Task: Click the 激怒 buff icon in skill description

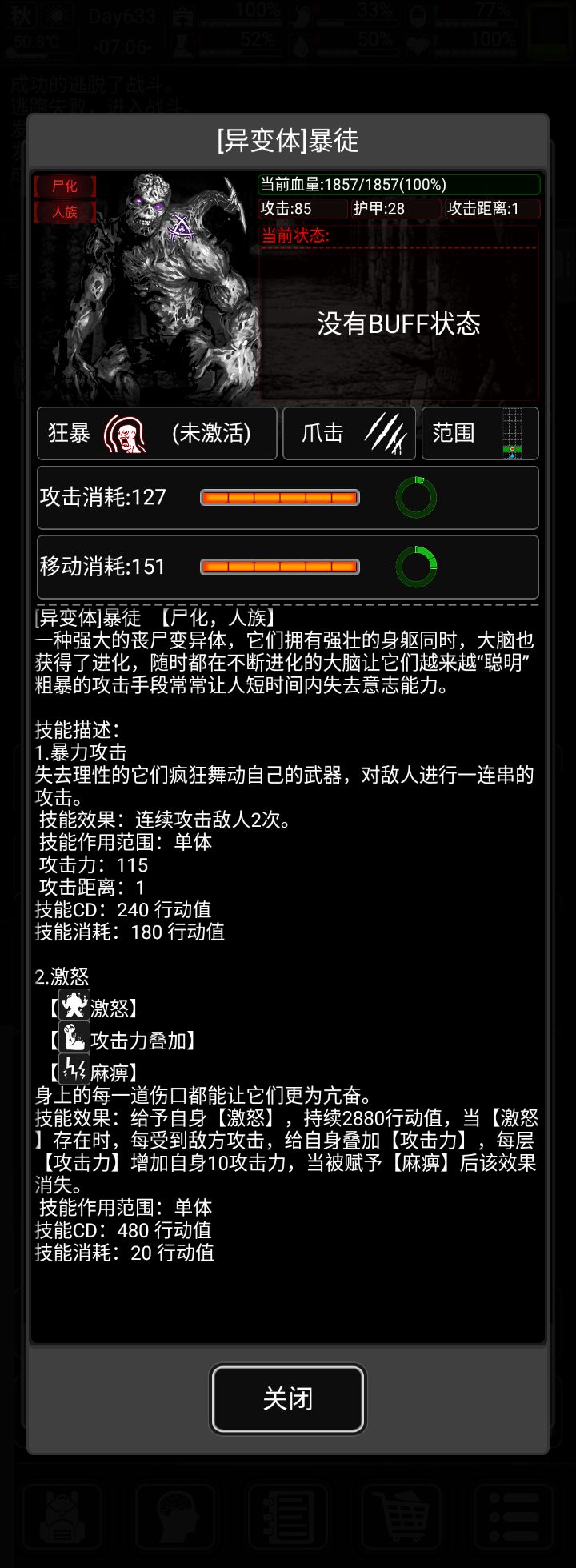Action: click(x=74, y=1007)
